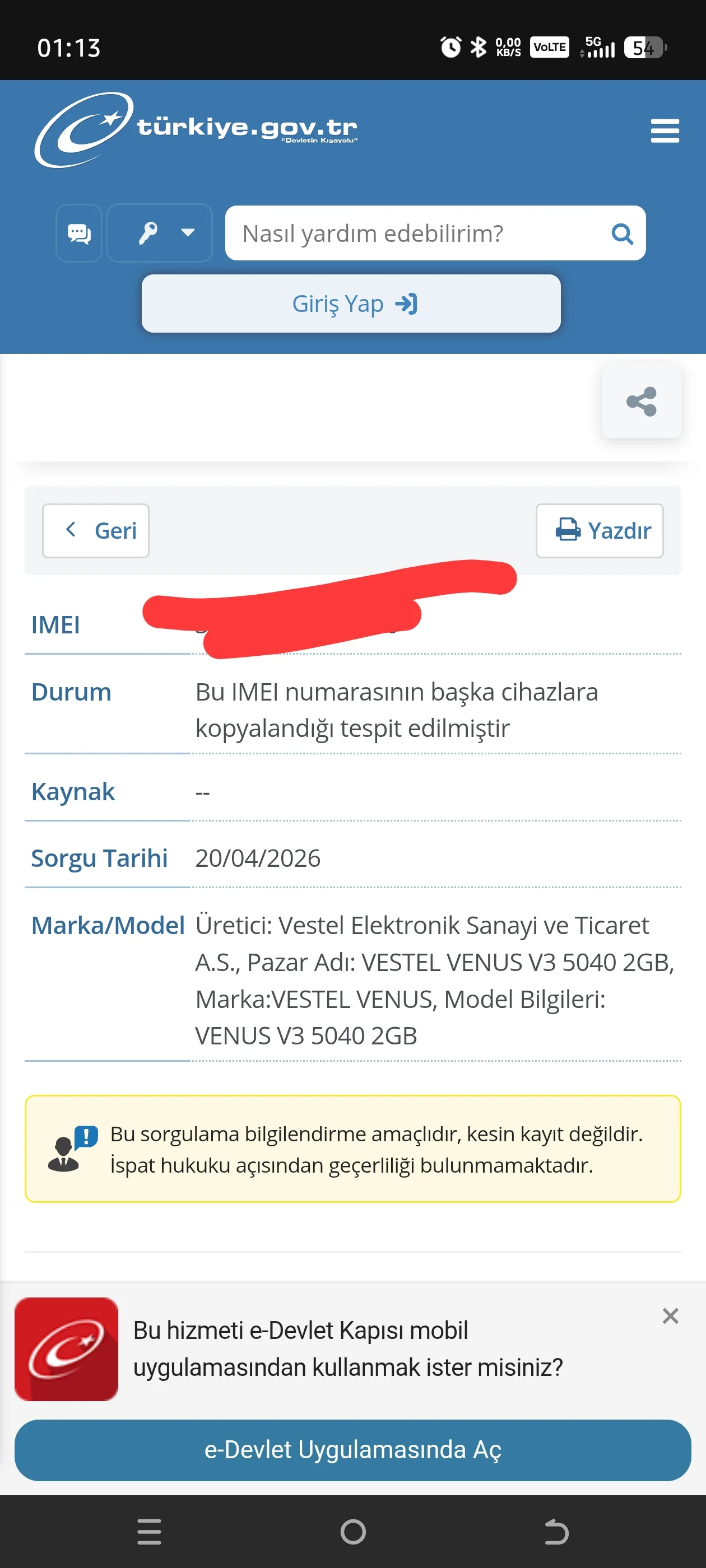Go back with the Geri button
Screen dimensions: 706x1568
[x=96, y=531]
